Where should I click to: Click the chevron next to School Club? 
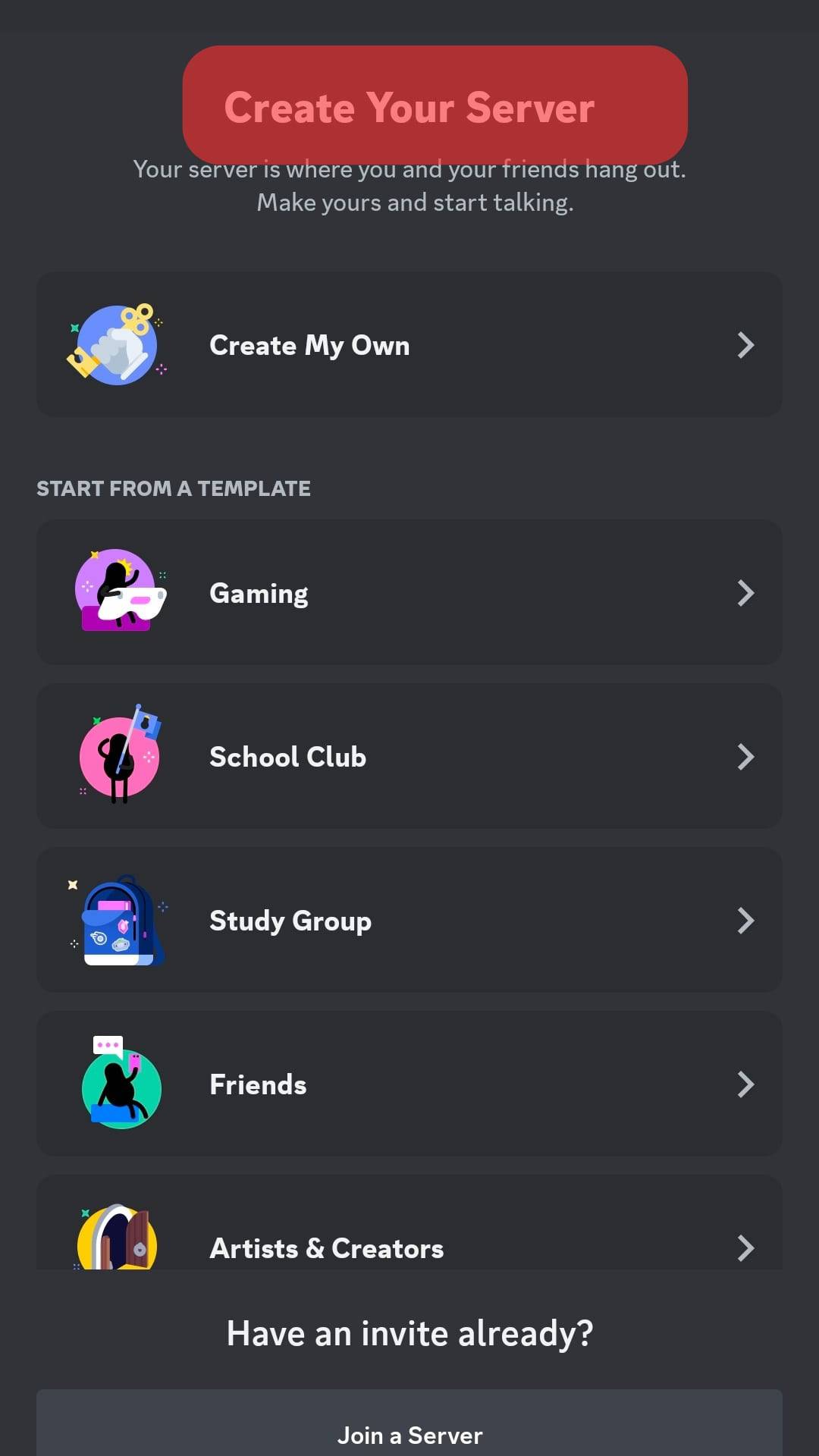[x=747, y=756]
